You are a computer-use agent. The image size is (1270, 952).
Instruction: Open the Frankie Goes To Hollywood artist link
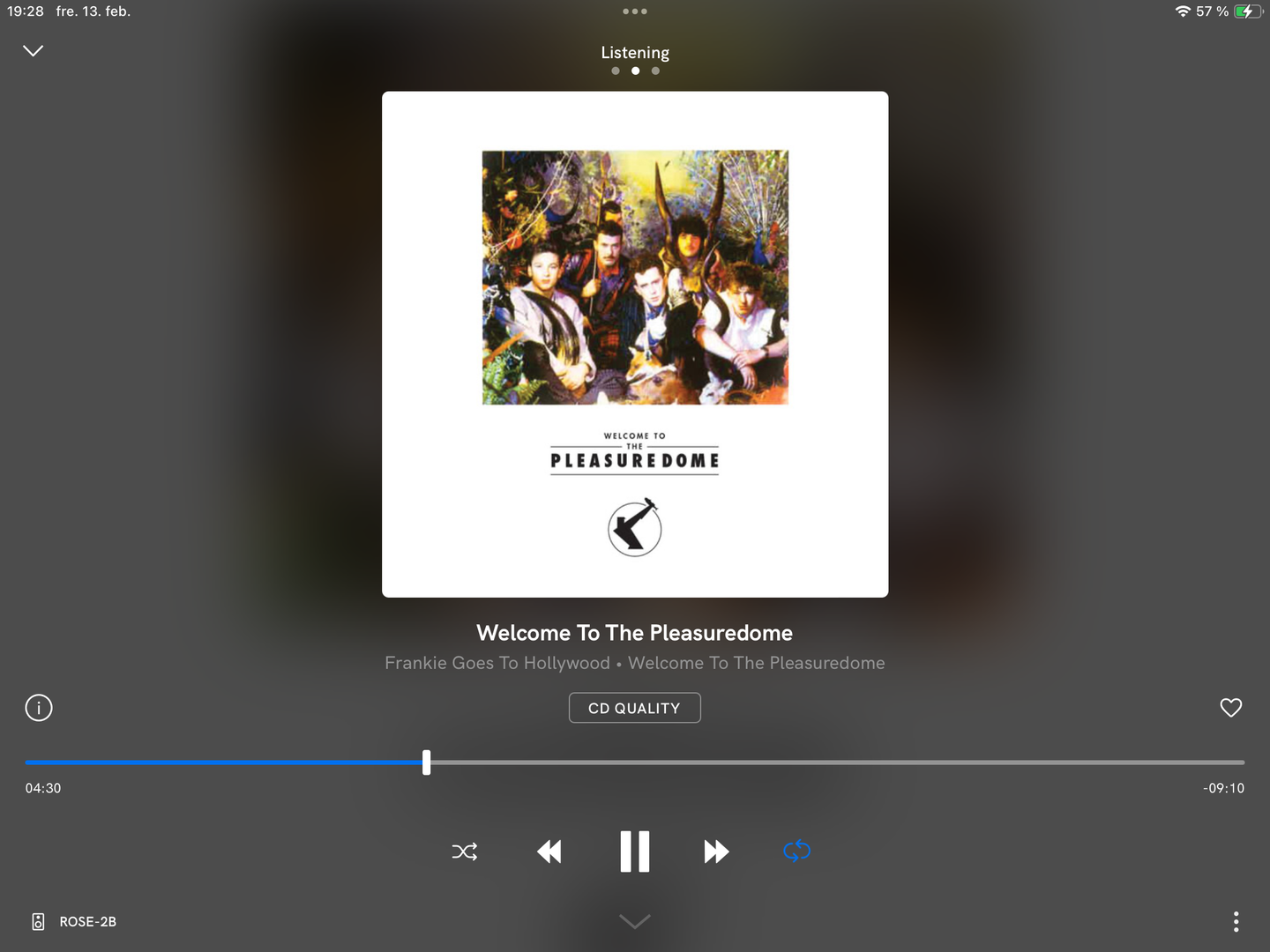pos(497,663)
